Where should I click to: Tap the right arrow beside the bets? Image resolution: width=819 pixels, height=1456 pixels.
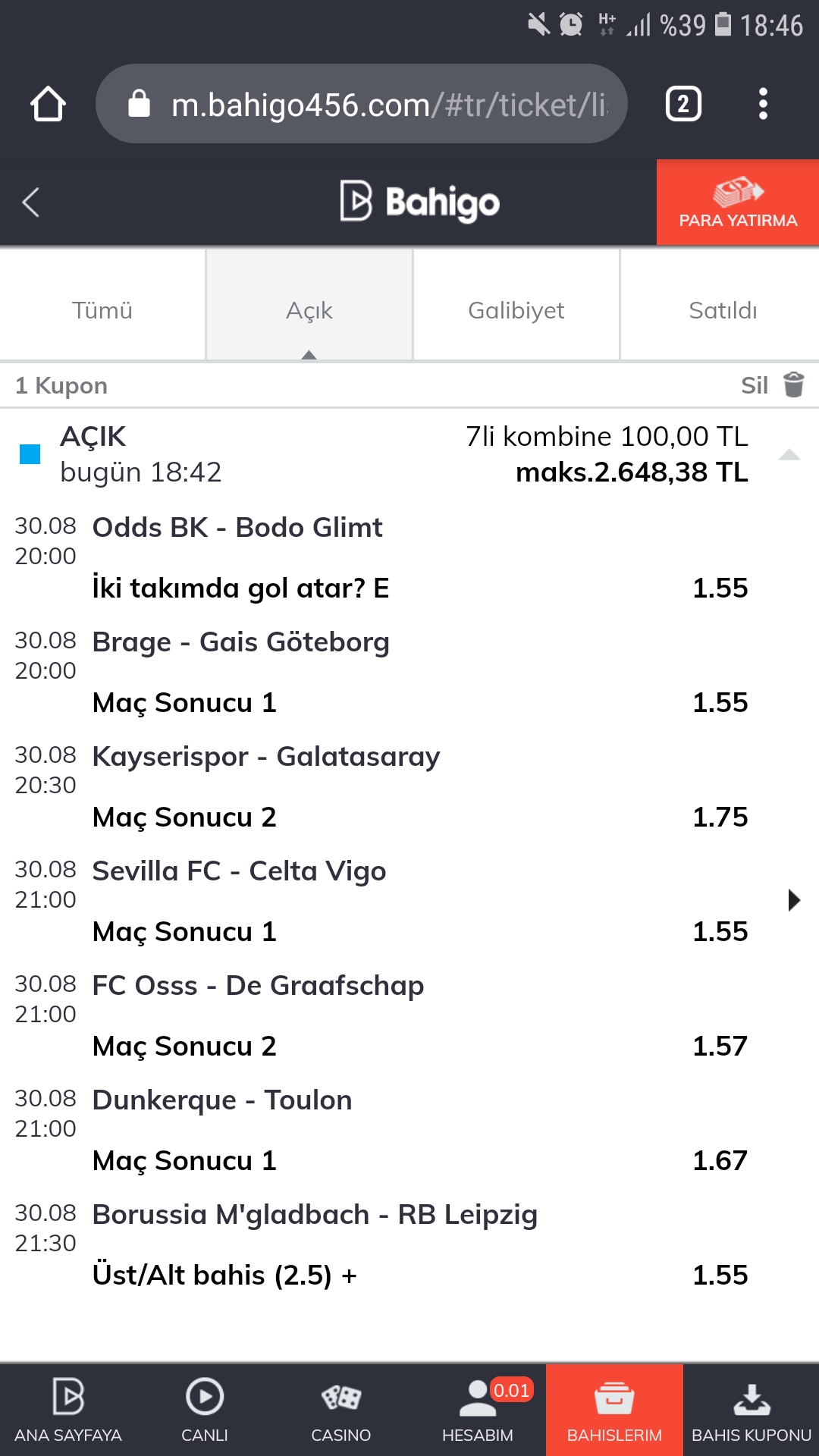pos(794,900)
